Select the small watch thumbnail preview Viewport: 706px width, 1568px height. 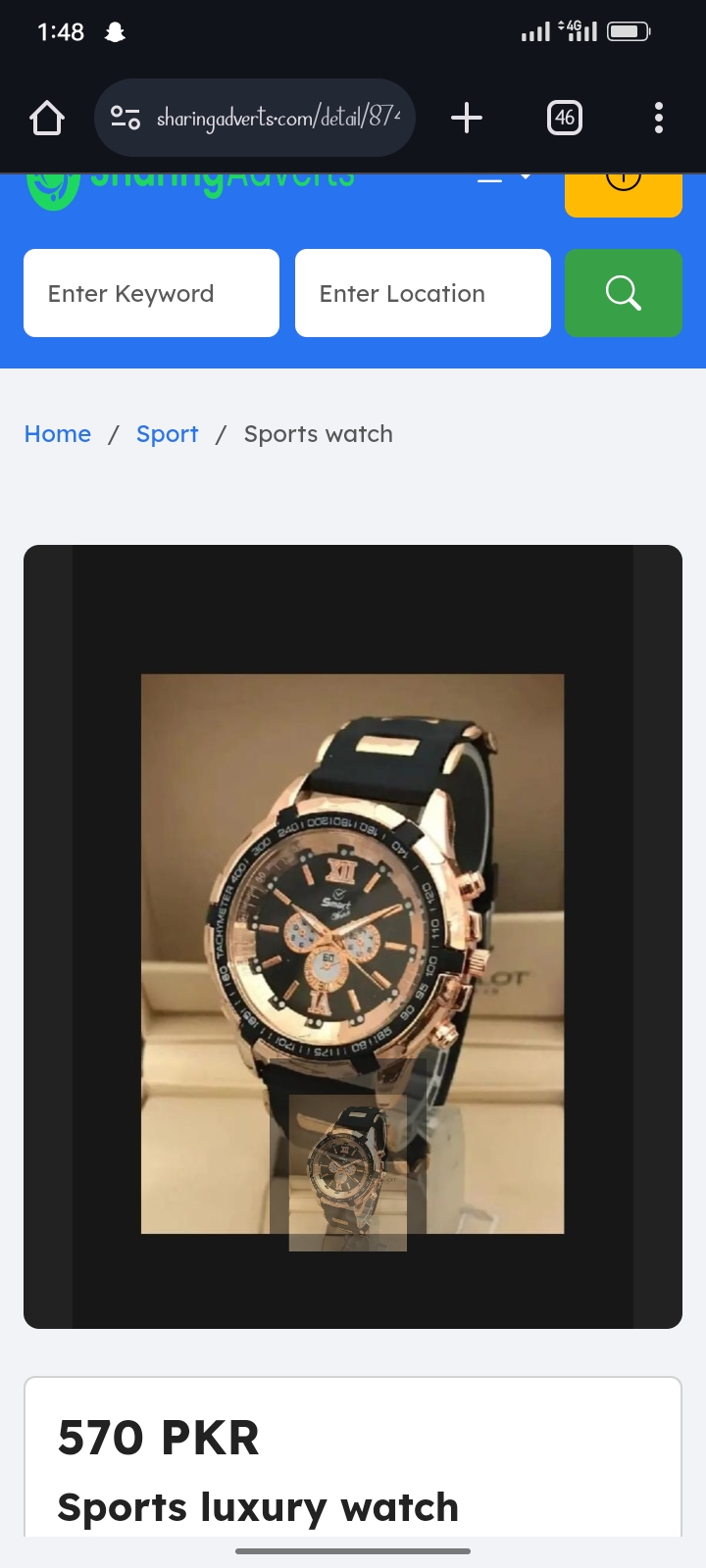coord(347,1173)
